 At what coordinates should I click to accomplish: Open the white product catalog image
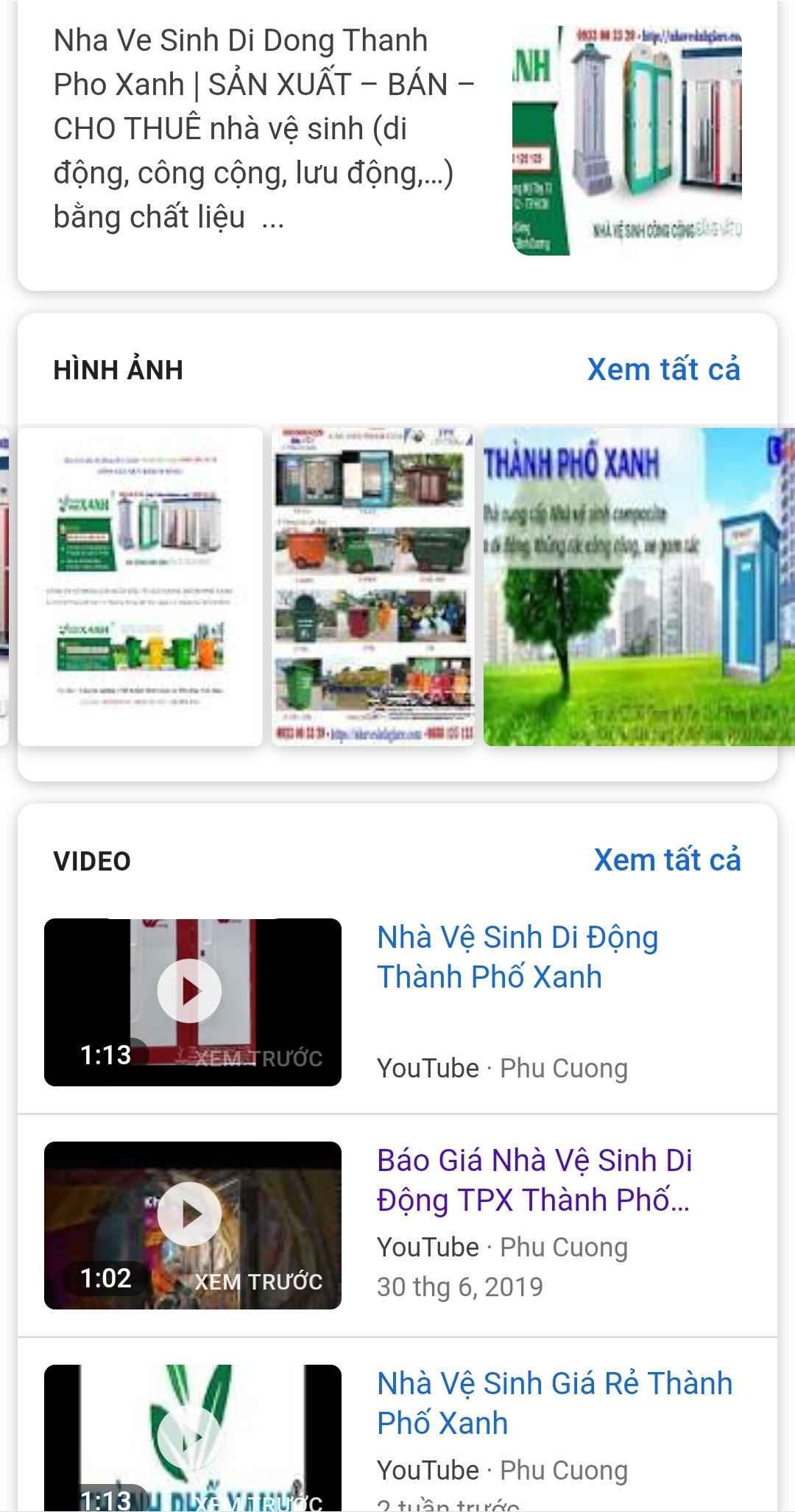[x=140, y=586]
